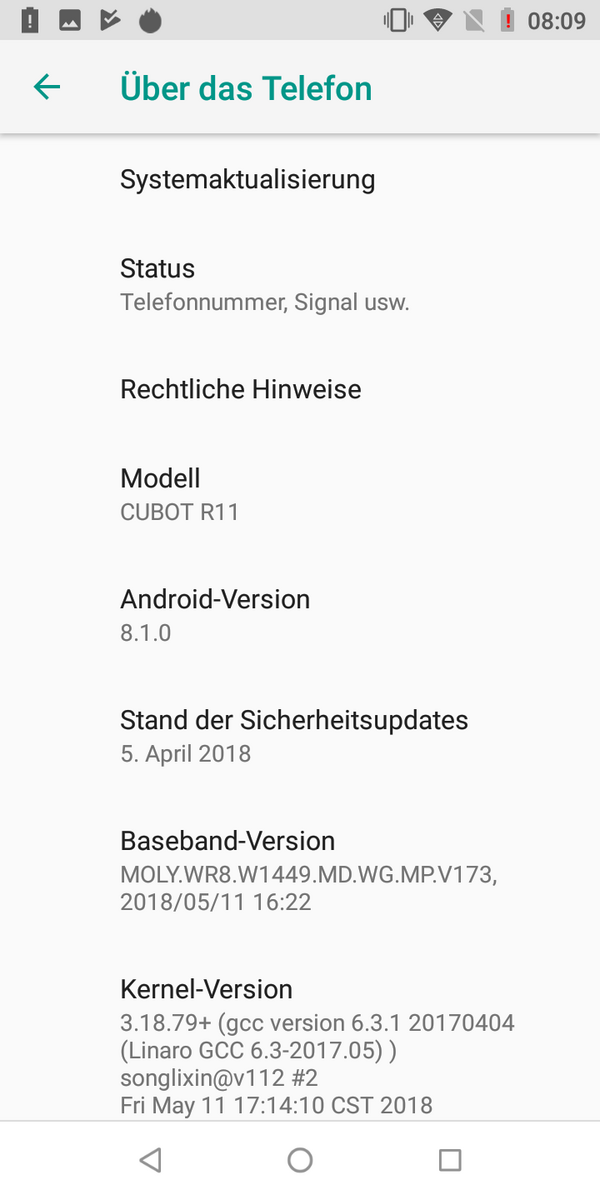
Task: Open recent apps from navigation bar
Action: 450,1160
